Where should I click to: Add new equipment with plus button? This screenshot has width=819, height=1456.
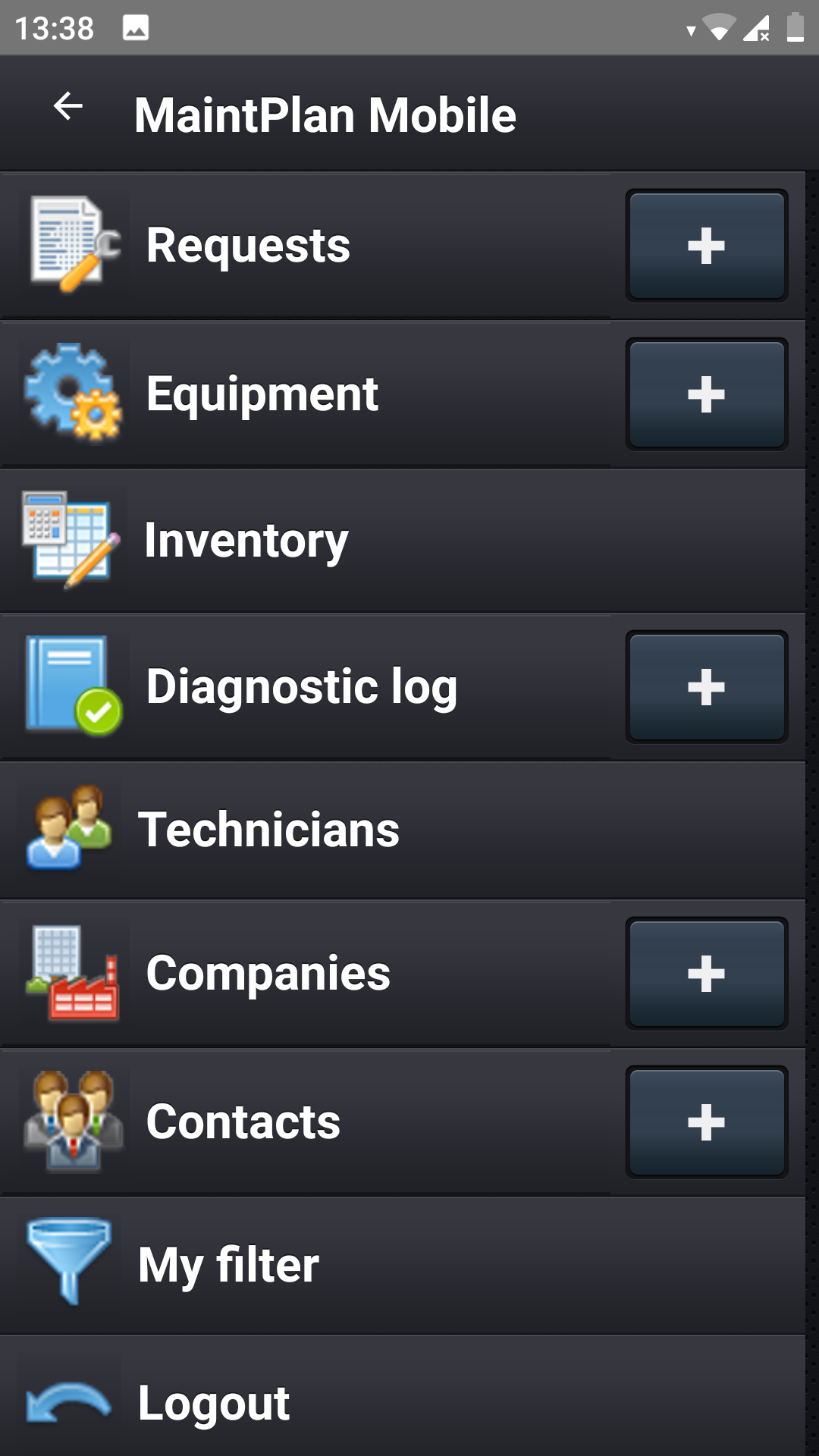point(706,394)
